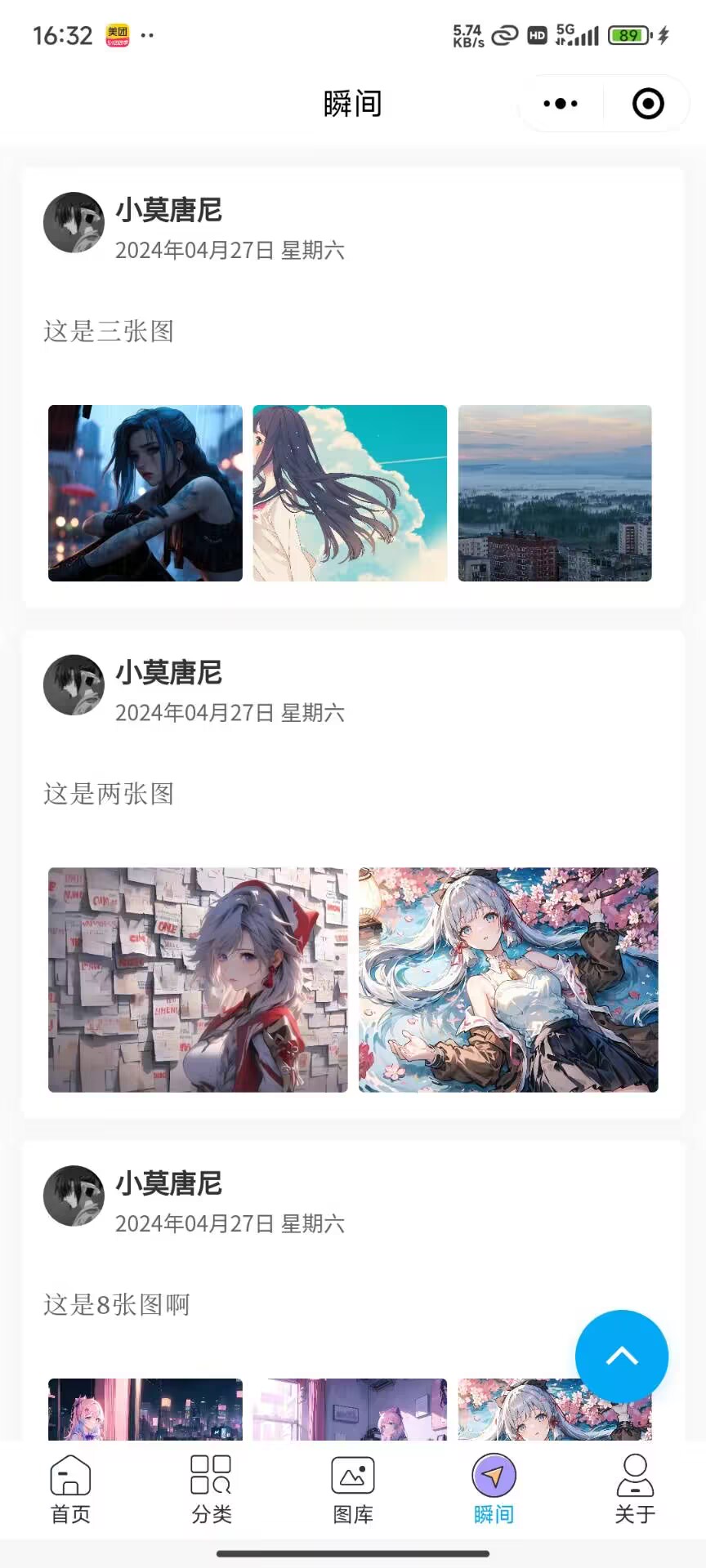Switch to the 分类 tab
Viewport: 706px width, 1568px height.
pyautogui.click(x=212, y=1490)
